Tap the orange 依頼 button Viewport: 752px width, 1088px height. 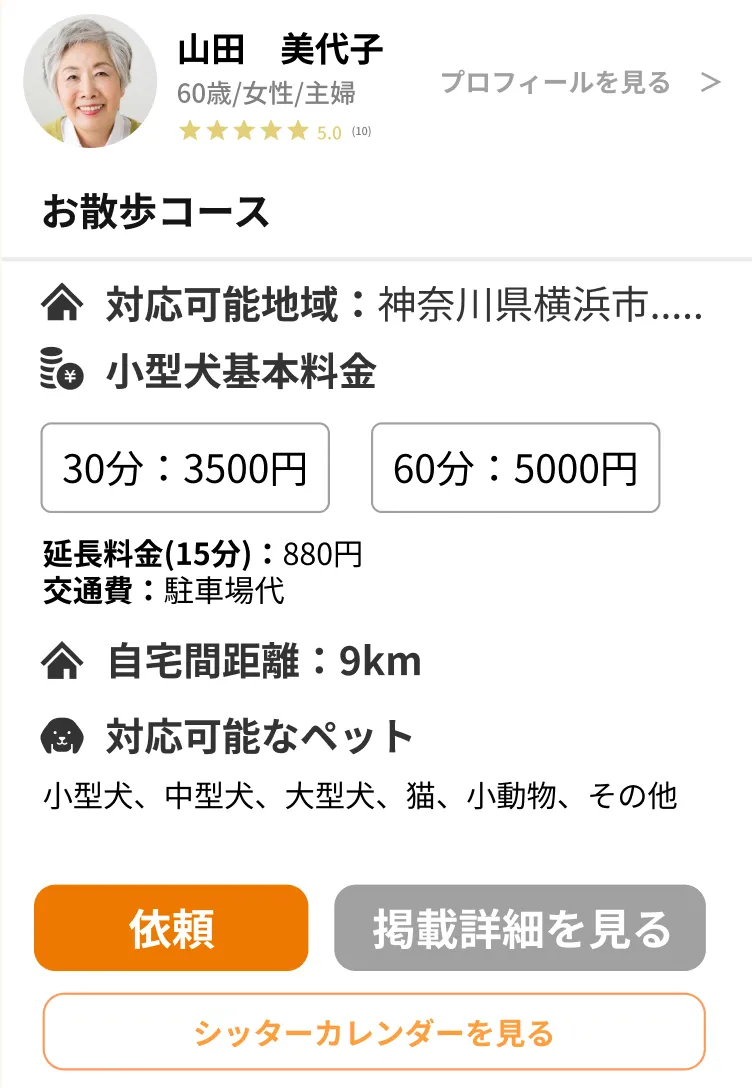[171, 928]
